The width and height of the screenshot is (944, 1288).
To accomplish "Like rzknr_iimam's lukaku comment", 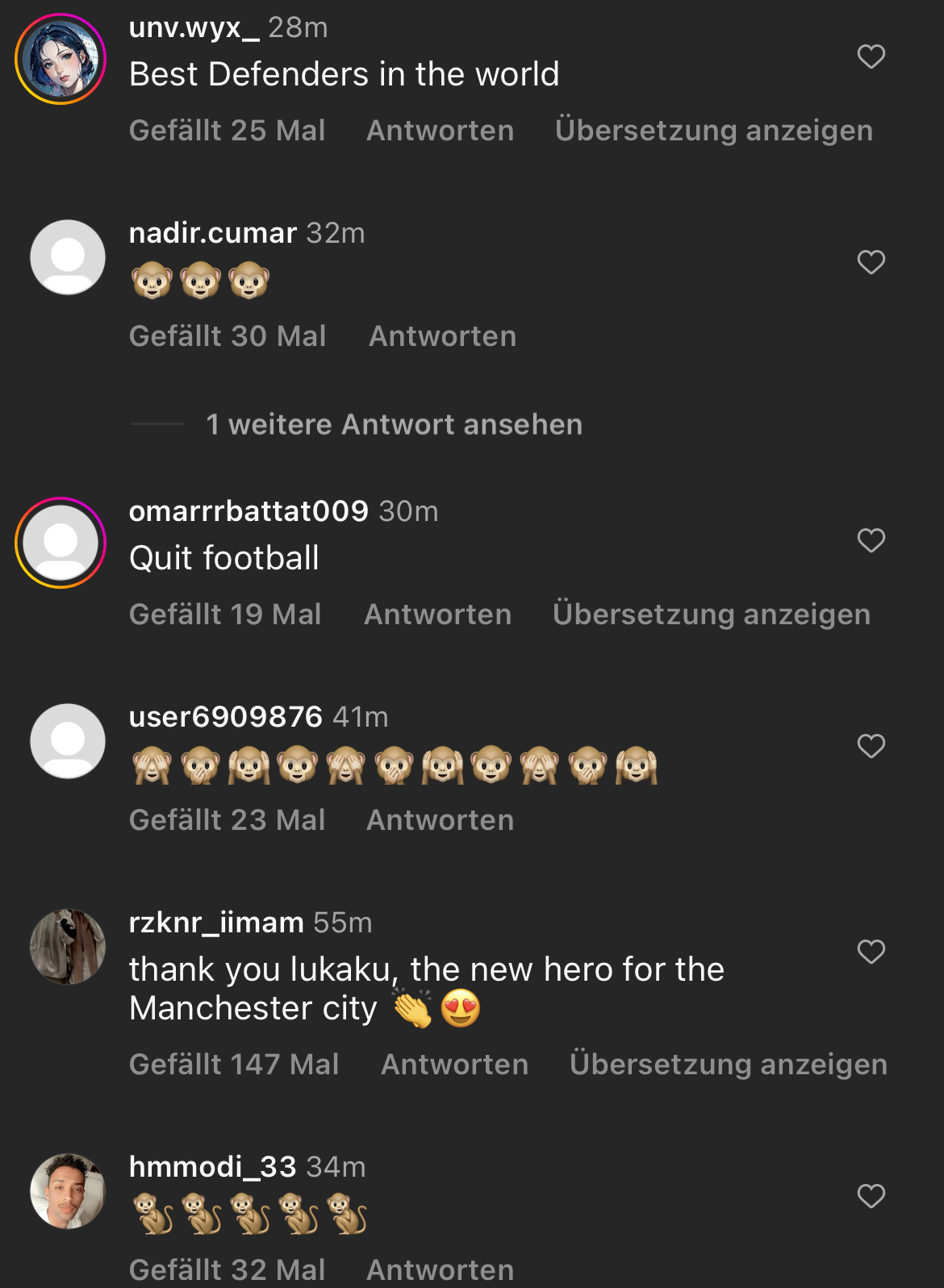I will pyautogui.click(x=871, y=952).
